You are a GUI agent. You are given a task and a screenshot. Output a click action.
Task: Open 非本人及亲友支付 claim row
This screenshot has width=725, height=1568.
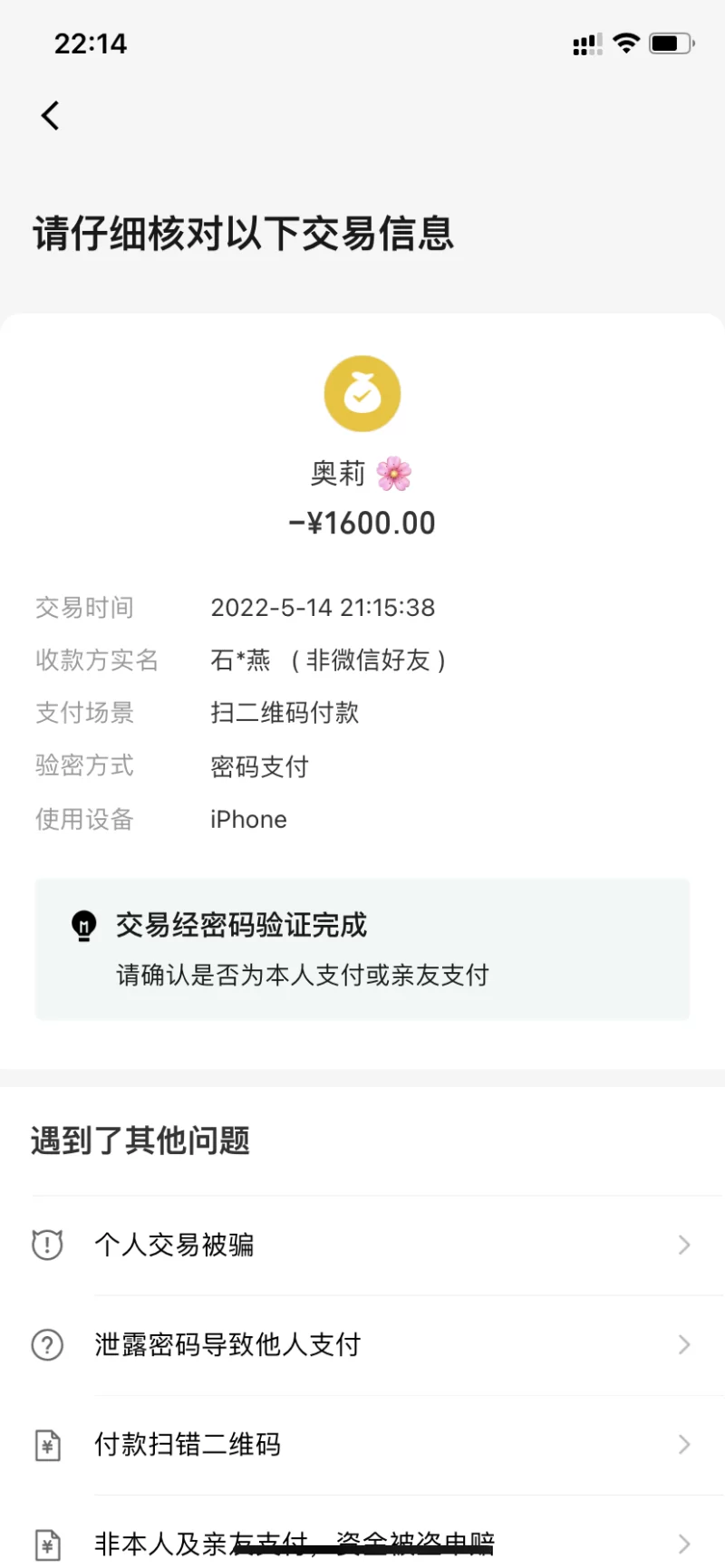[x=362, y=1542]
